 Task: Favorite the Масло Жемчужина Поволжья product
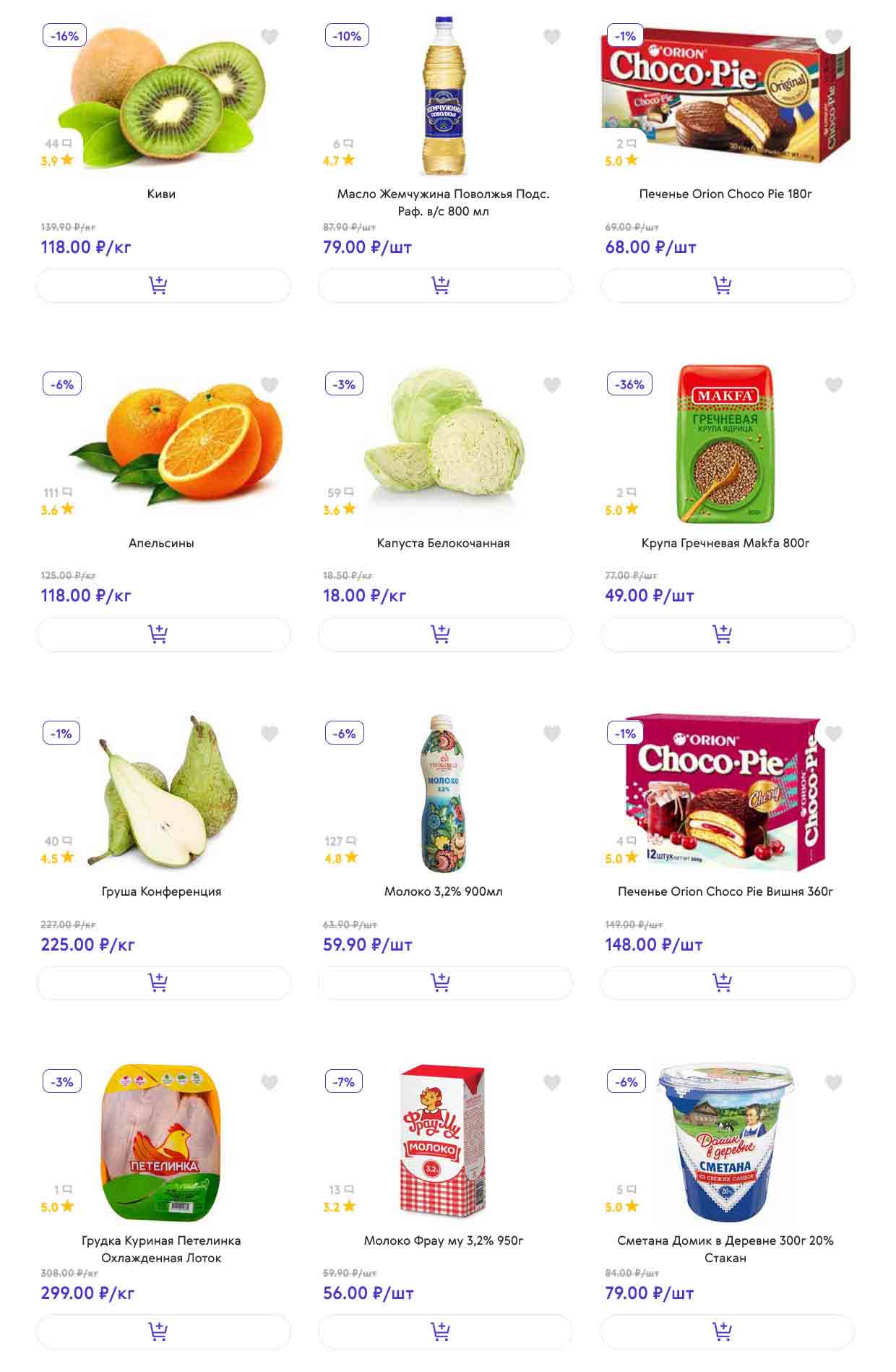(x=551, y=37)
